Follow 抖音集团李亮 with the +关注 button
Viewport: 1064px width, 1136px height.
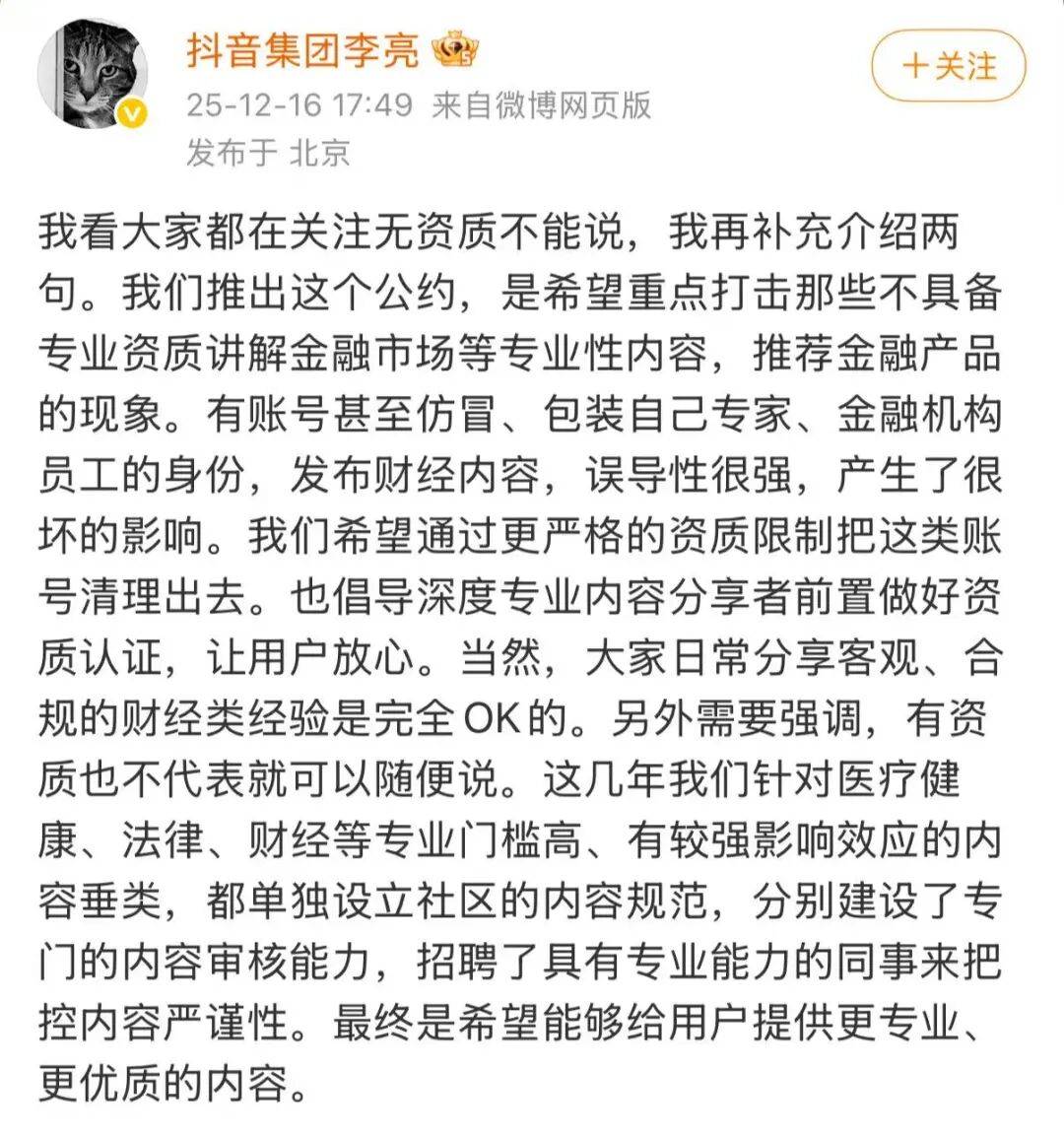point(948,66)
